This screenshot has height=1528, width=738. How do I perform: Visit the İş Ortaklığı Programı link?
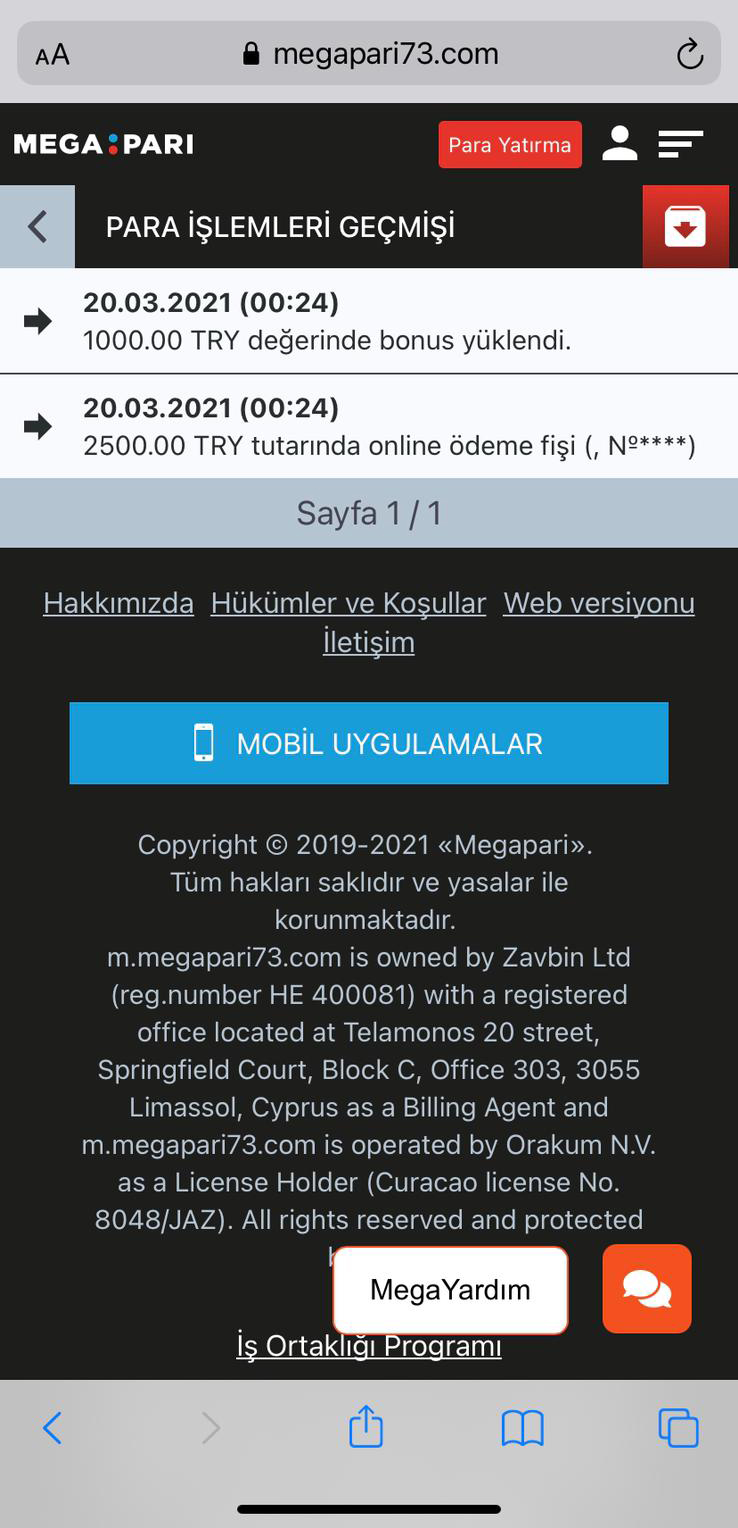pyautogui.click(x=368, y=1347)
